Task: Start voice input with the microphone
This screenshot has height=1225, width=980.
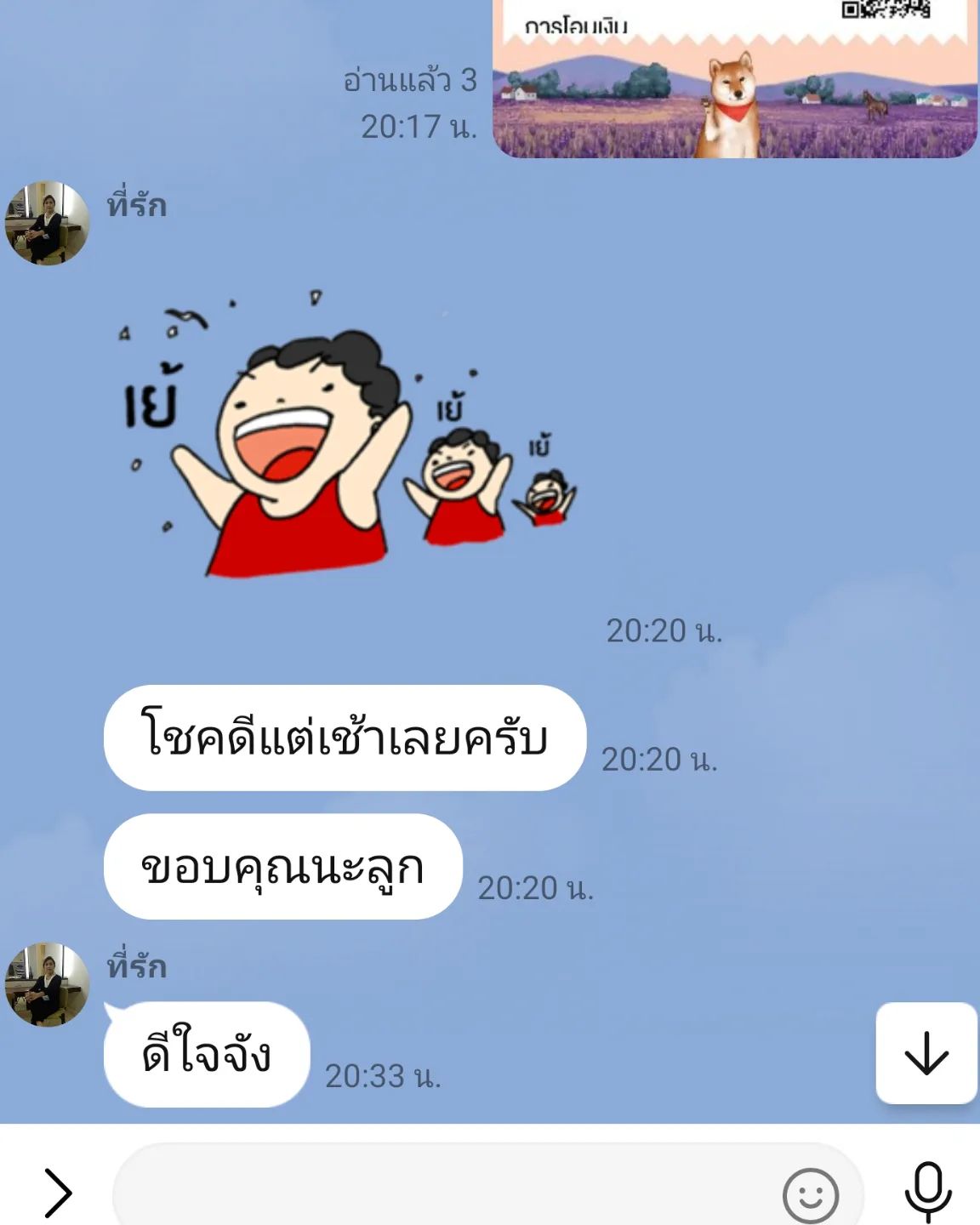Action: click(927, 1191)
